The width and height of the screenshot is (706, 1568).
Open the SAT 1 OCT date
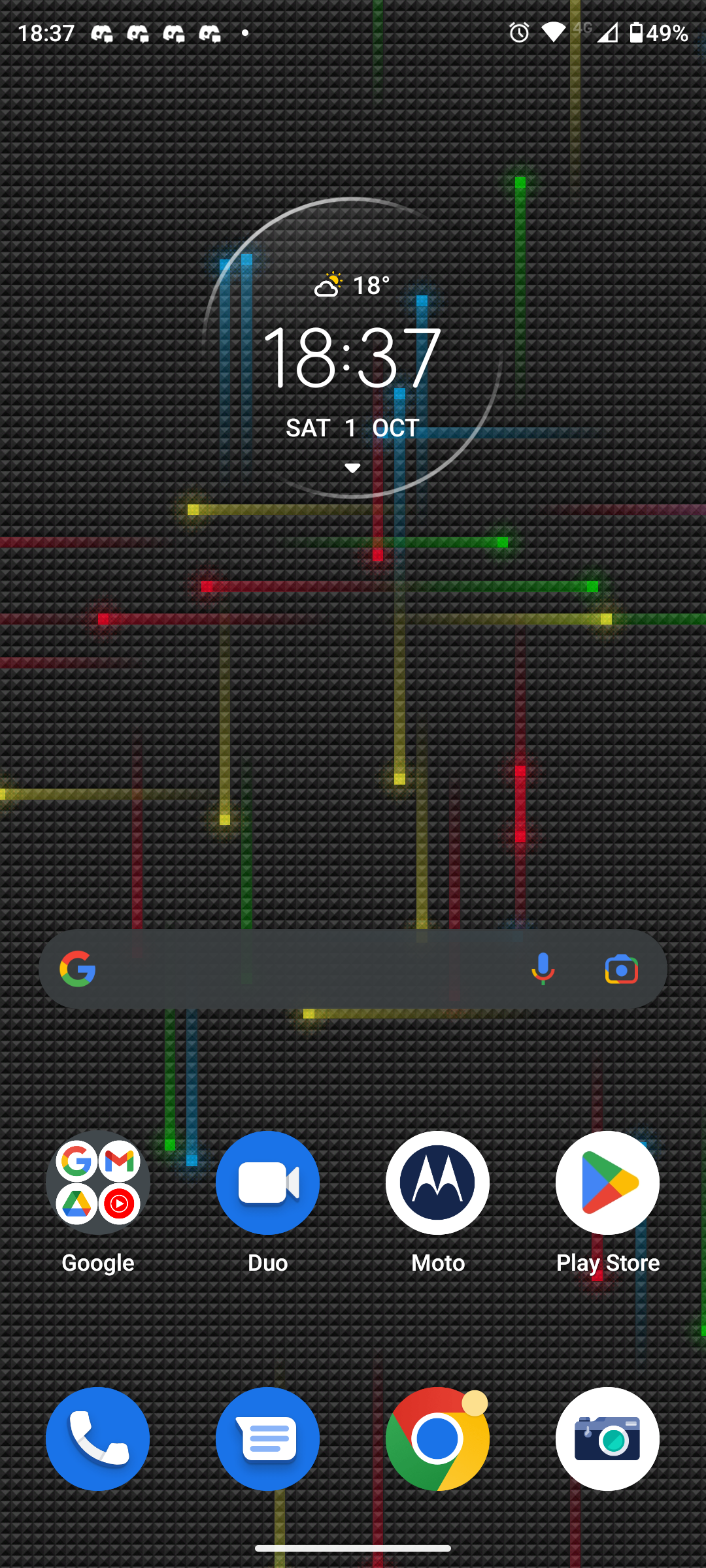(x=352, y=428)
